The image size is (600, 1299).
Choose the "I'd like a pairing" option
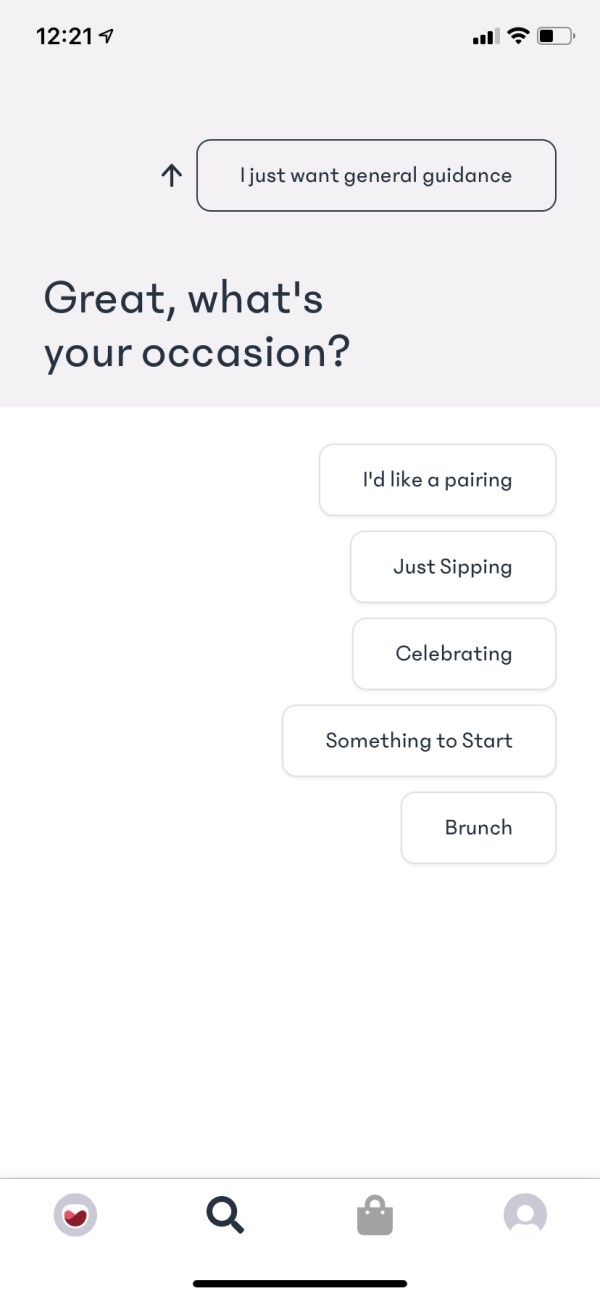point(437,480)
